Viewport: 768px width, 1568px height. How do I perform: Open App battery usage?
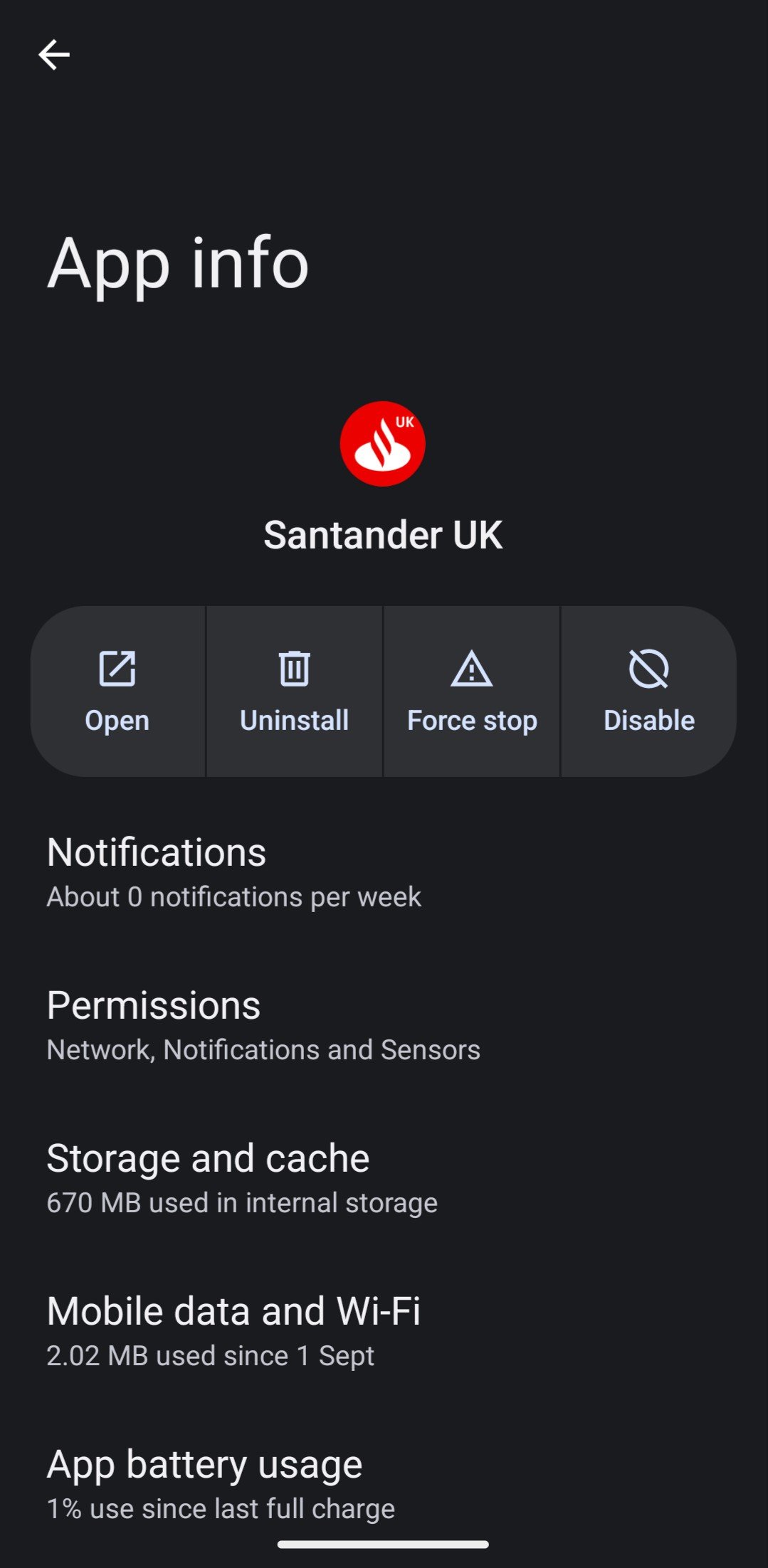pos(221,1483)
